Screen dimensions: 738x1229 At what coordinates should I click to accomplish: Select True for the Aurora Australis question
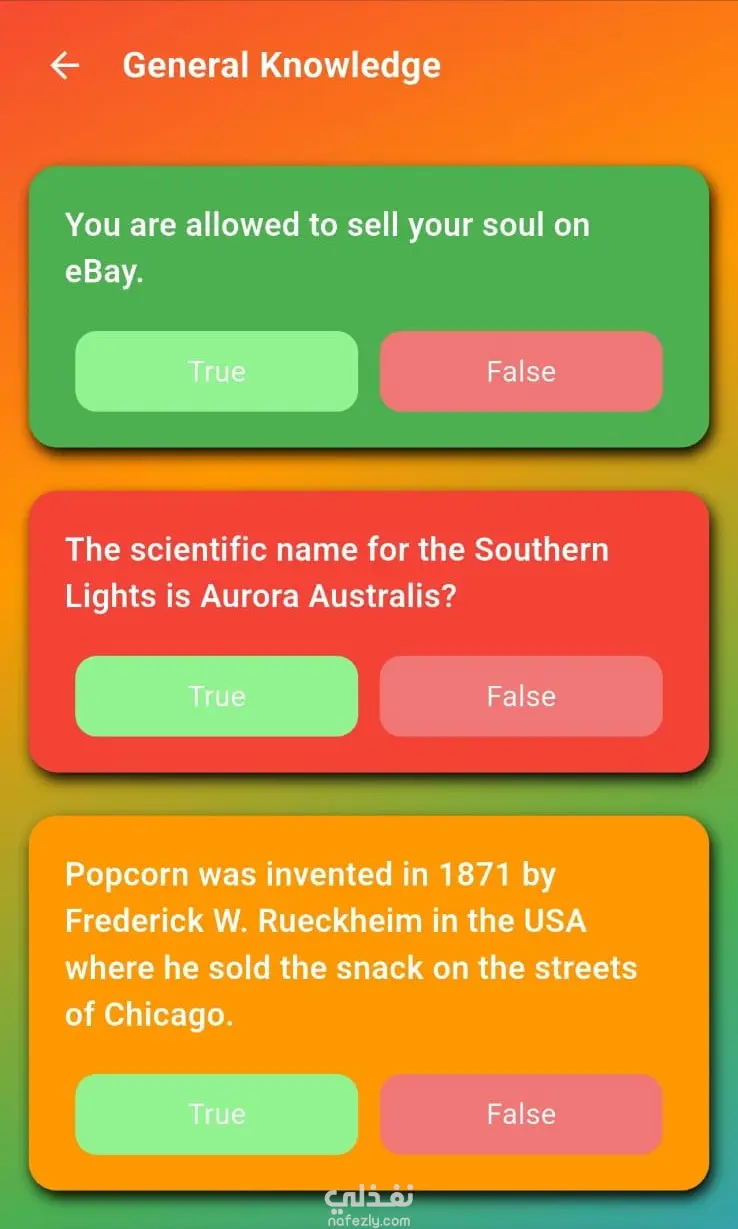click(x=216, y=696)
